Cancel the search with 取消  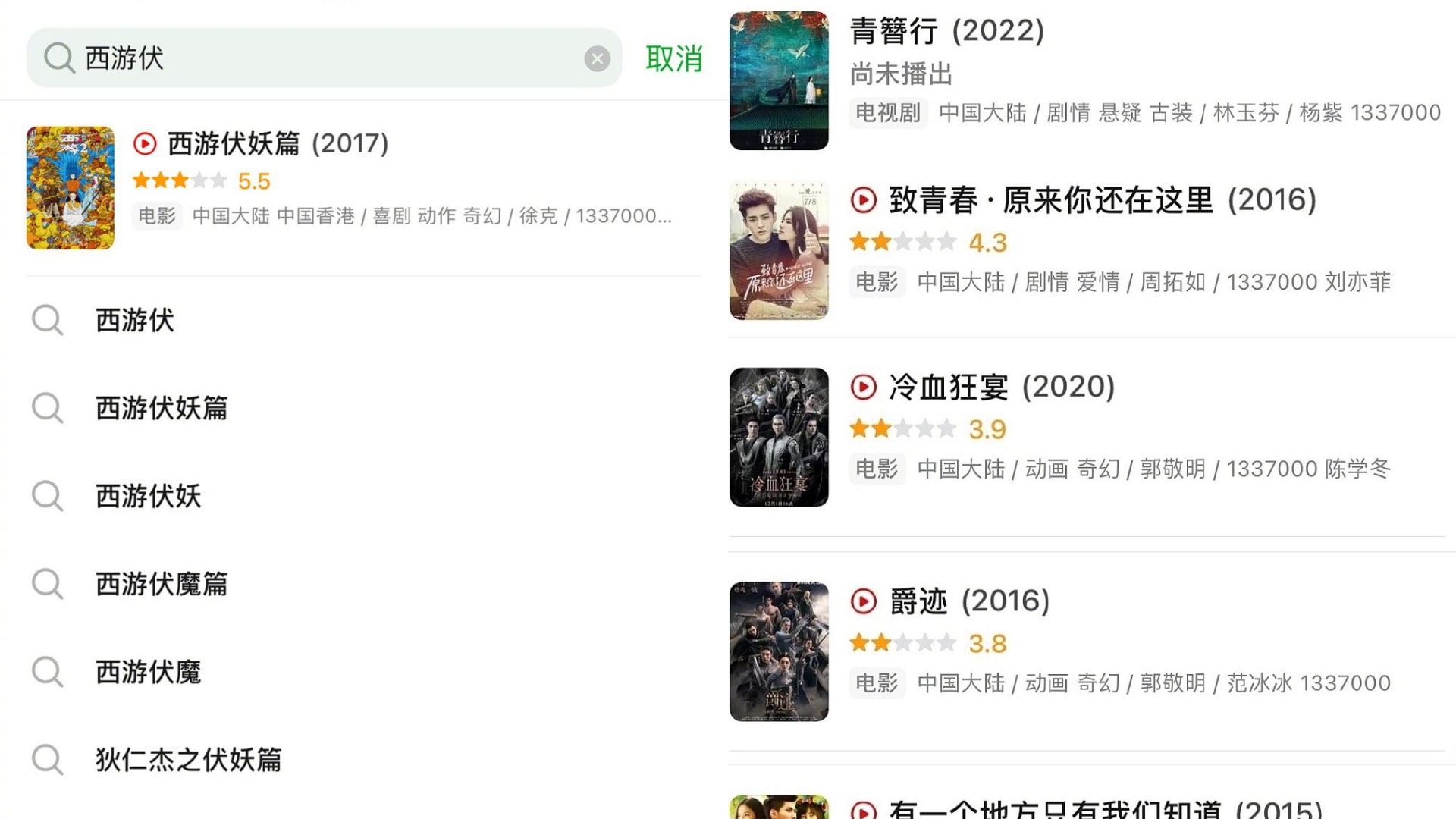tap(673, 58)
